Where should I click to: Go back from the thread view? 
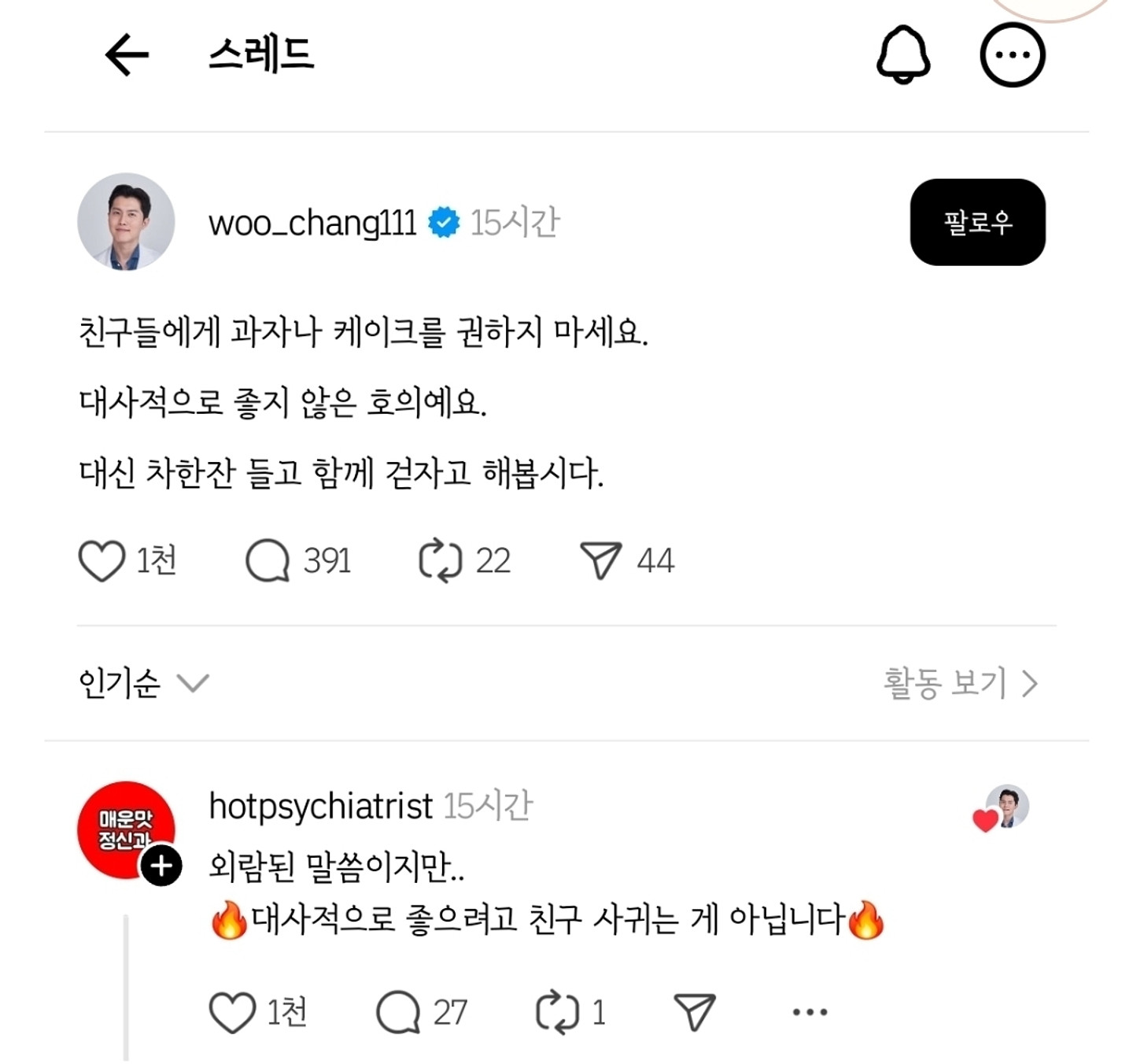(127, 55)
